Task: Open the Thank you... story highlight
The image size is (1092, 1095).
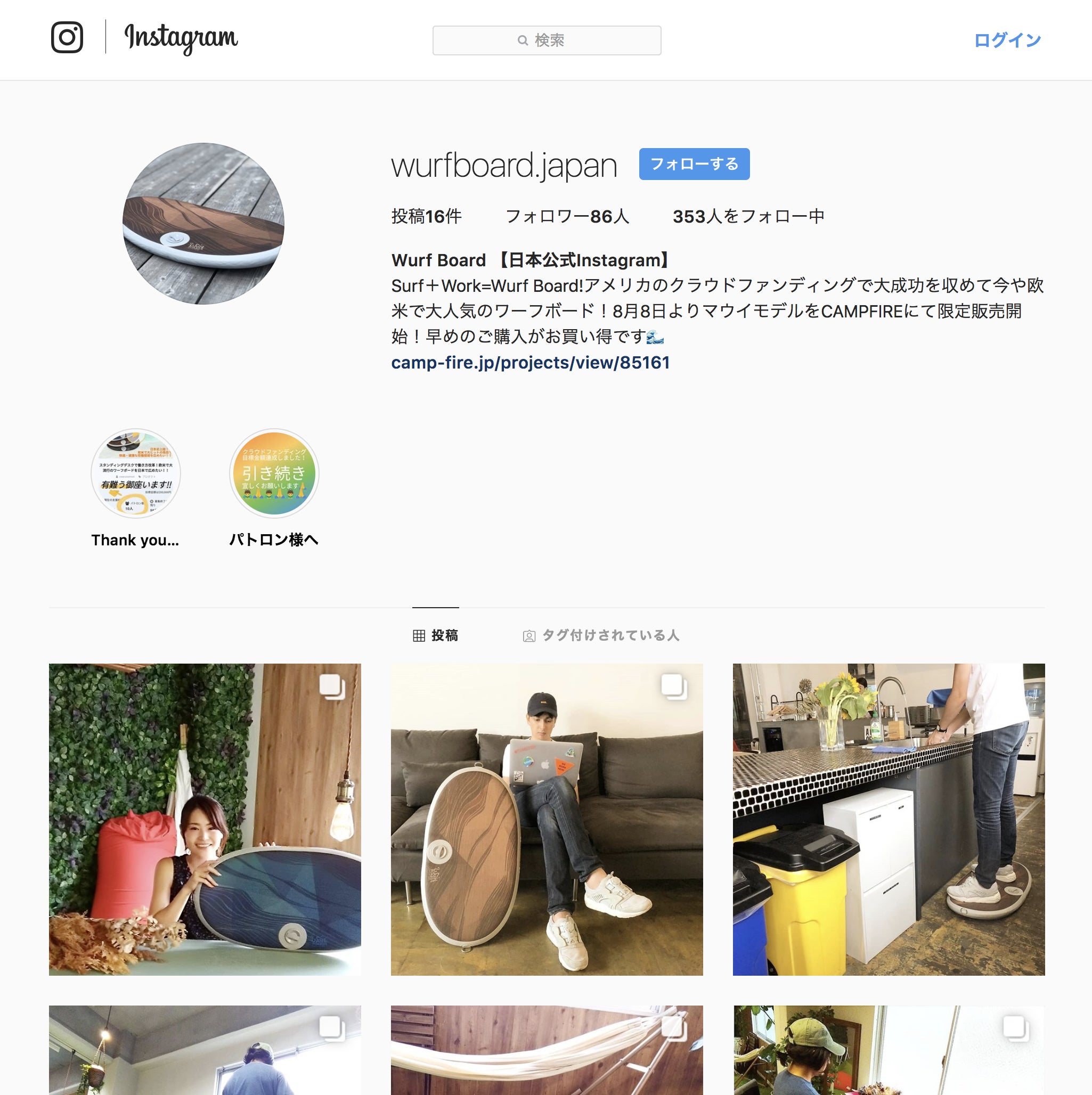Action: coord(135,473)
